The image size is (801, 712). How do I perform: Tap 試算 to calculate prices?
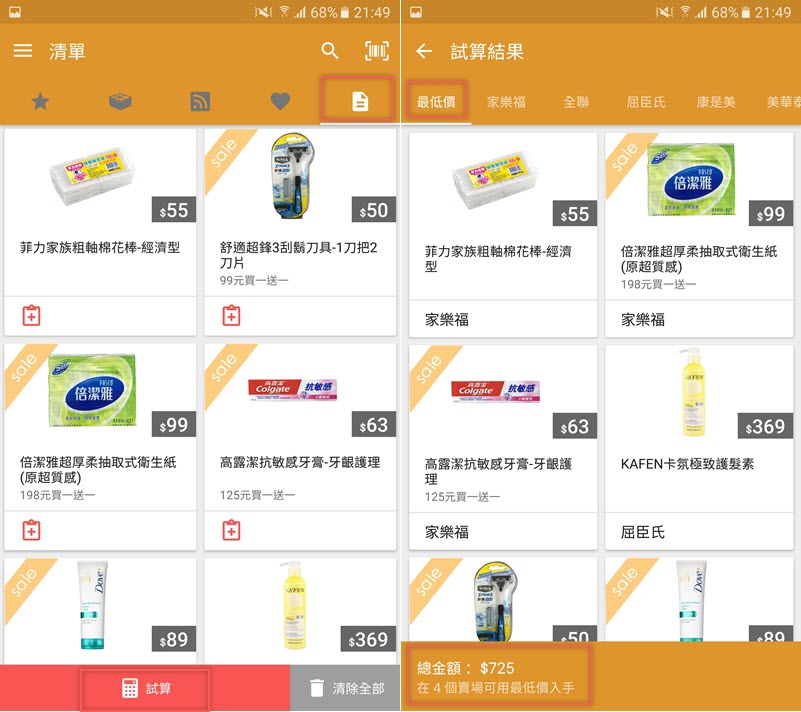(147, 688)
